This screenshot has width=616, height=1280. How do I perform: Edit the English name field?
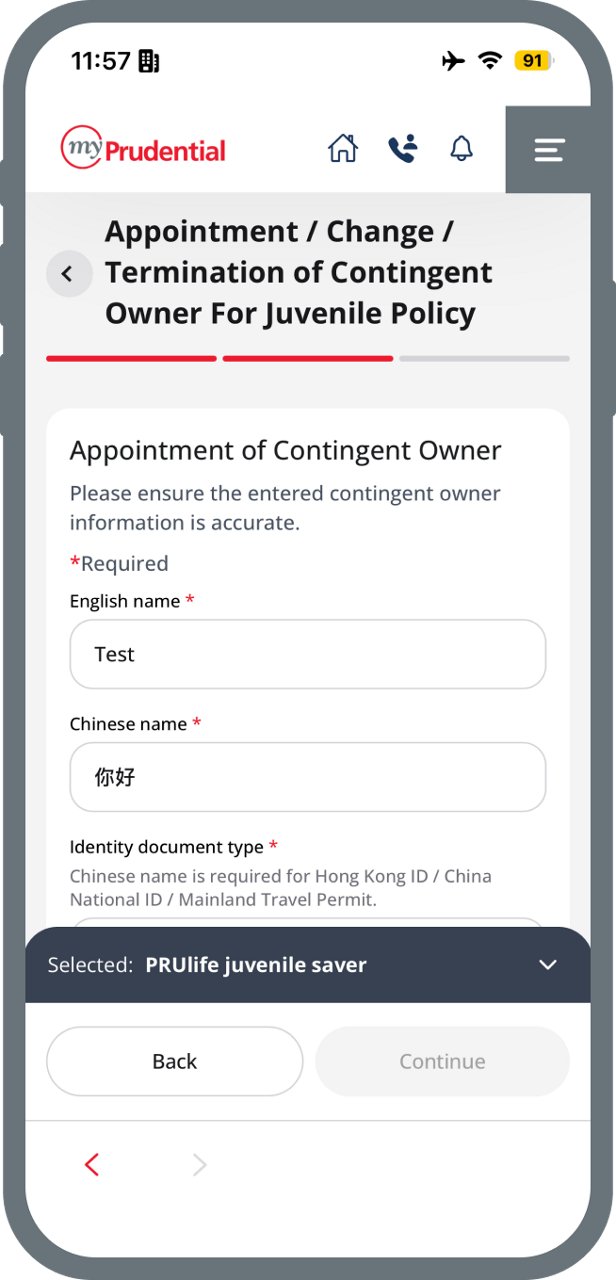click(x=308, y=654)
